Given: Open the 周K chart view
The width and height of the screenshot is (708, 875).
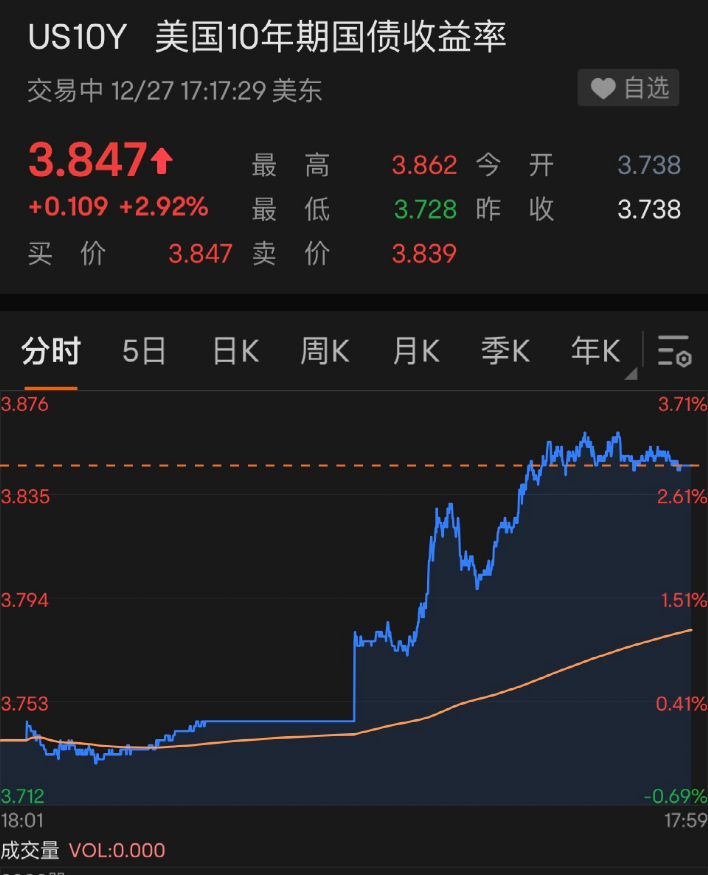Looking at the screenshot, I should (325, 351).
